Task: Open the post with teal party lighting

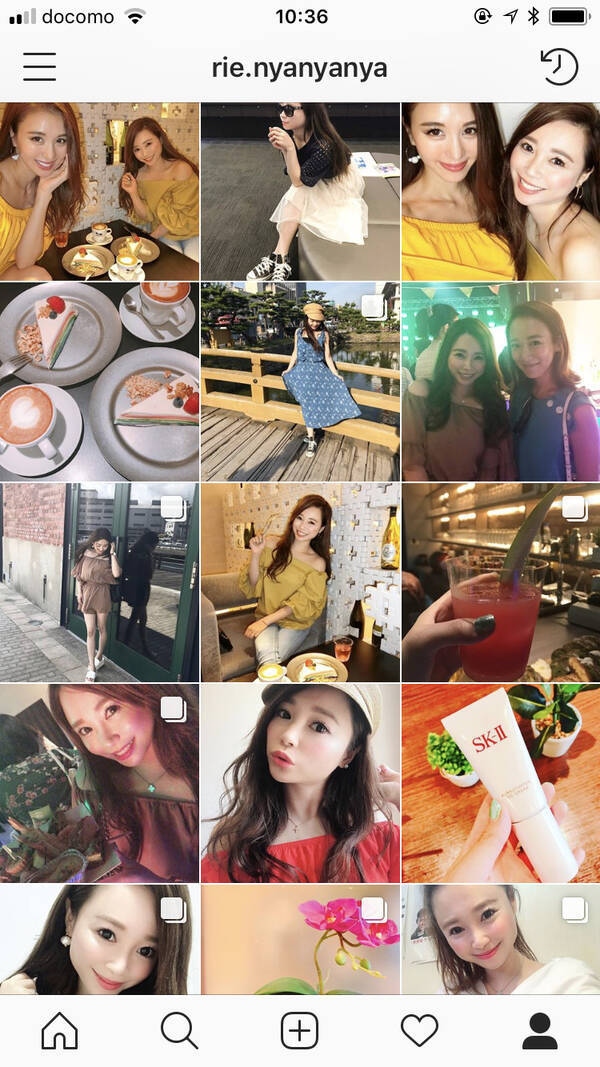Action: pos(500,381)
